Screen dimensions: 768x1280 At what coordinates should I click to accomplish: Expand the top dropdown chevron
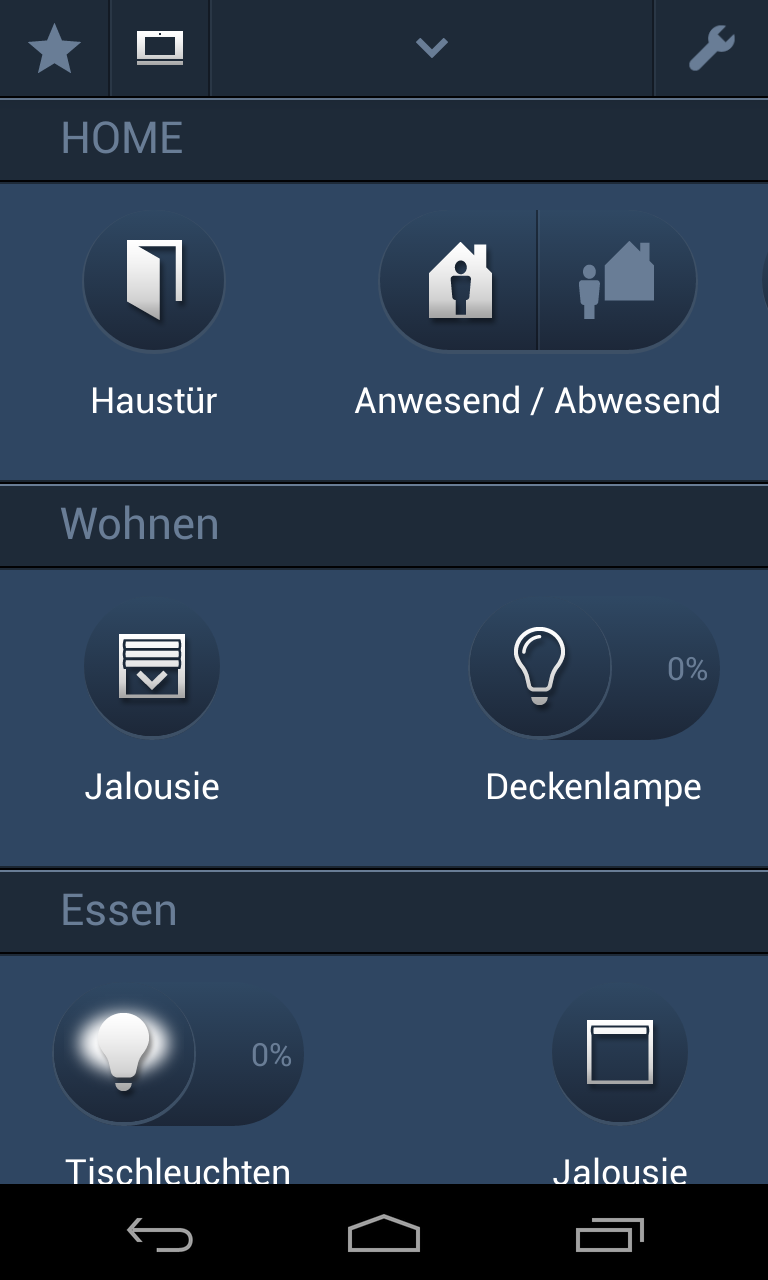[x=431, y=48]
